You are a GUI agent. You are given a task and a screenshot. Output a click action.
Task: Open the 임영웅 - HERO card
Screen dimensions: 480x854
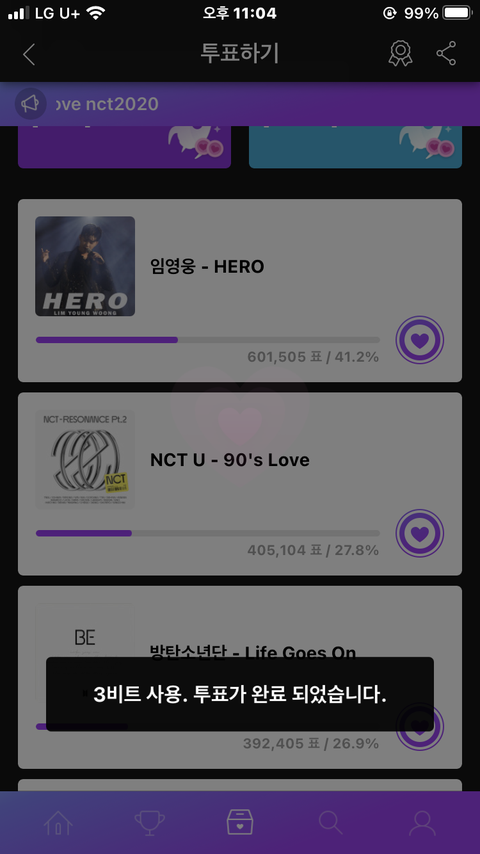(240, 290)
